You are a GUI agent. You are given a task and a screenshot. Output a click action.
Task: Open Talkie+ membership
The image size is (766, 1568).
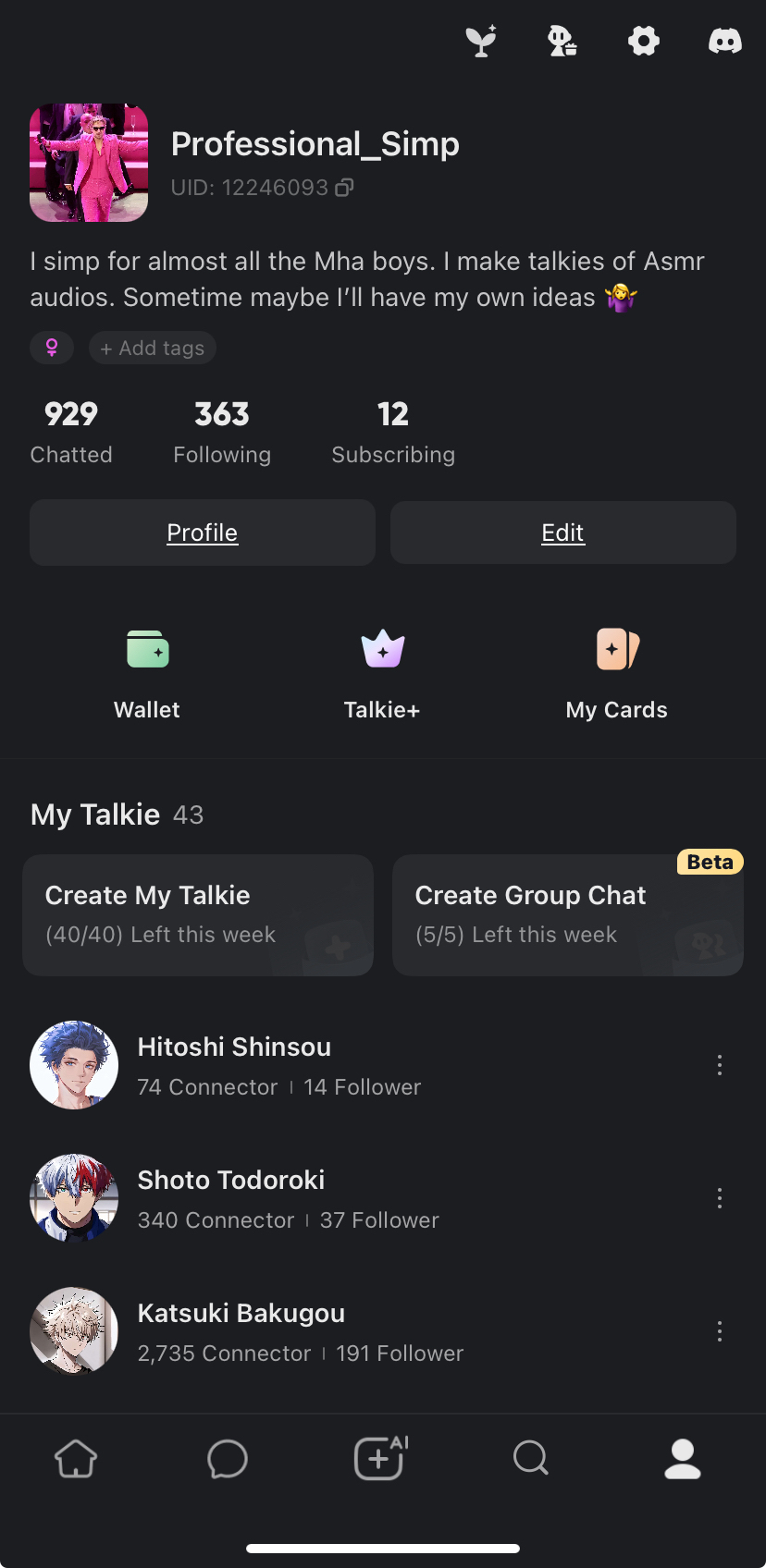tap(382, 670)
